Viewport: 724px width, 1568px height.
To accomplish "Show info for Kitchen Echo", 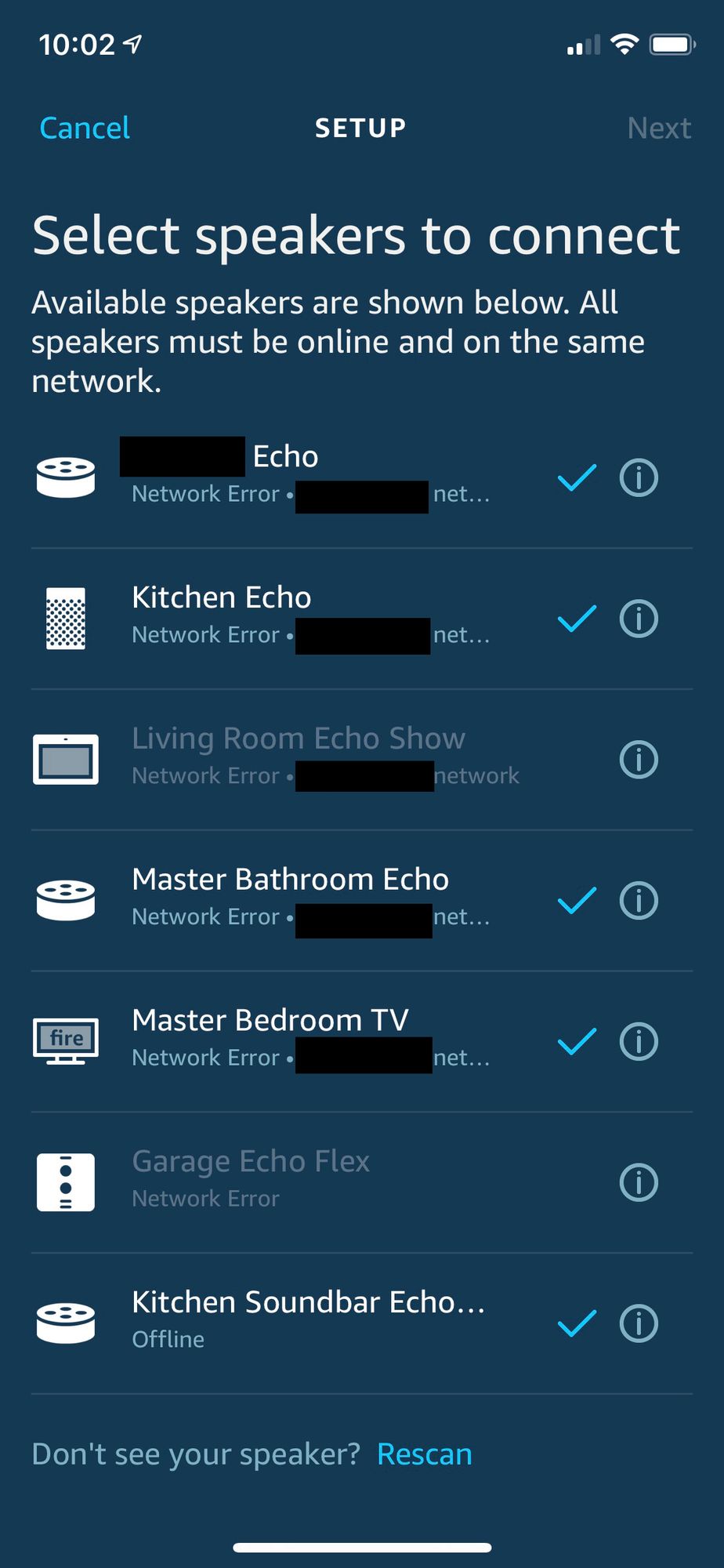I will [x=639, y=619].
